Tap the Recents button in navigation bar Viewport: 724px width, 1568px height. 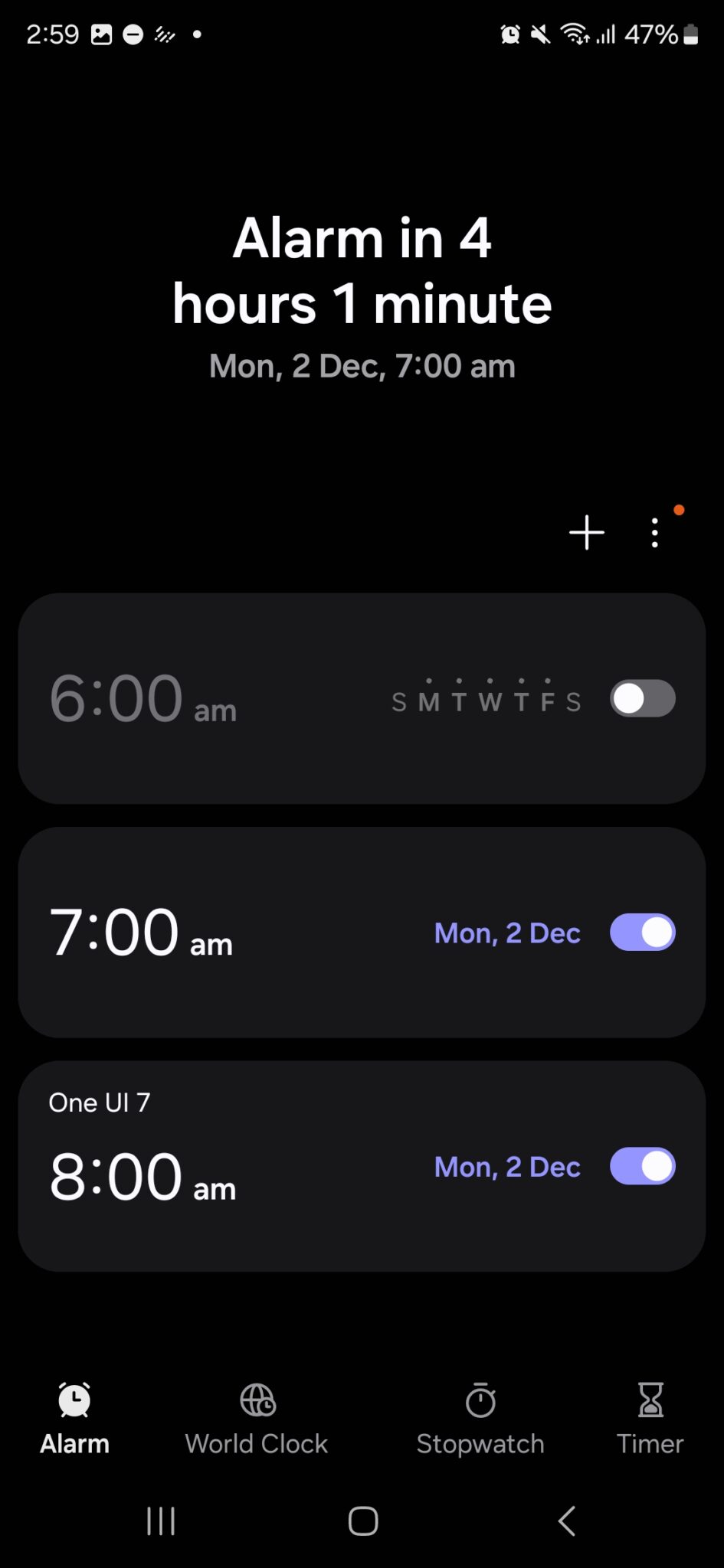pos(161,1522)
